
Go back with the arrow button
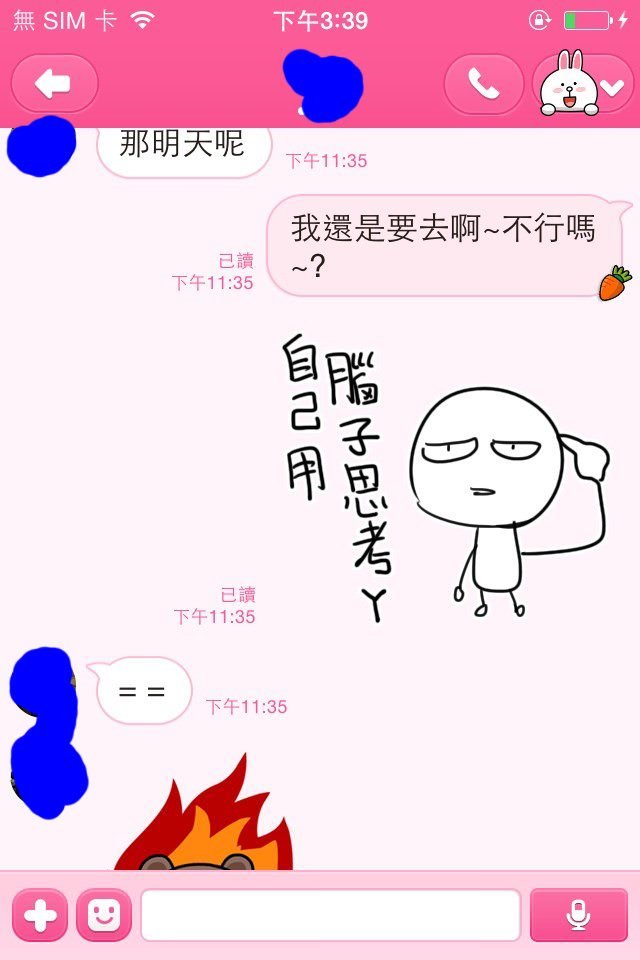click(54, 84)
